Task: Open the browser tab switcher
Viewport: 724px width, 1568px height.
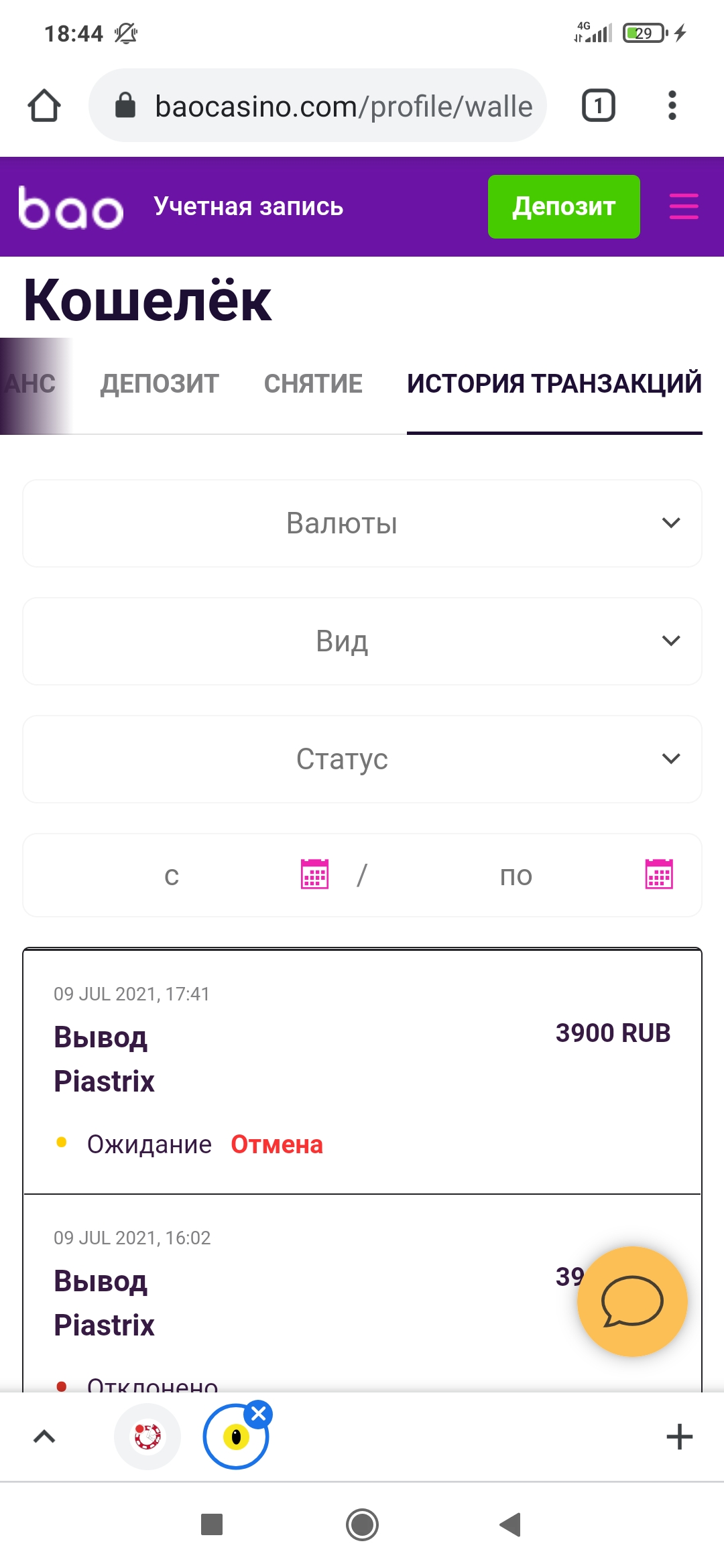Action: tap(598, 106)
